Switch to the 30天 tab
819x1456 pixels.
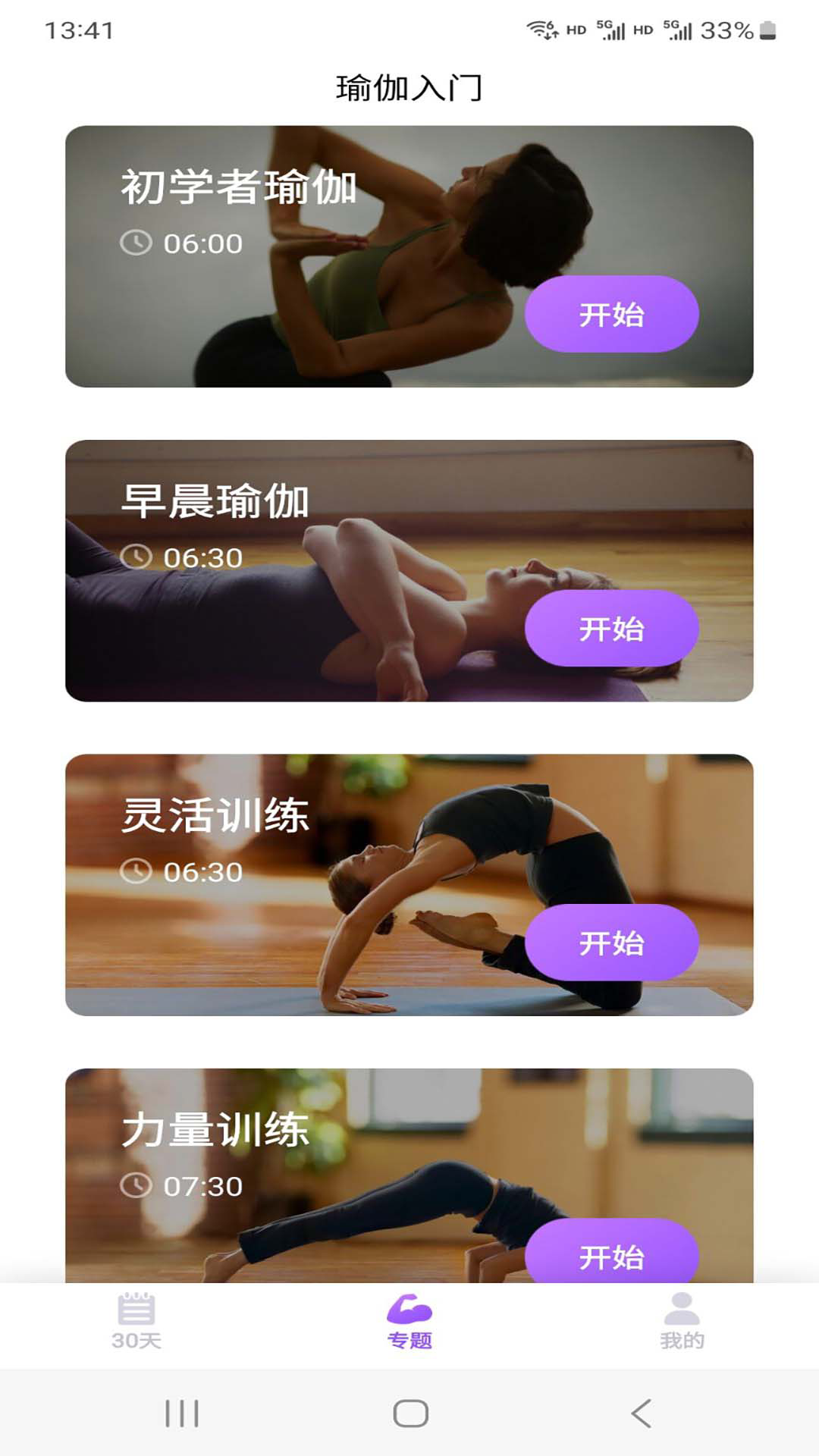click(136, 1322)
